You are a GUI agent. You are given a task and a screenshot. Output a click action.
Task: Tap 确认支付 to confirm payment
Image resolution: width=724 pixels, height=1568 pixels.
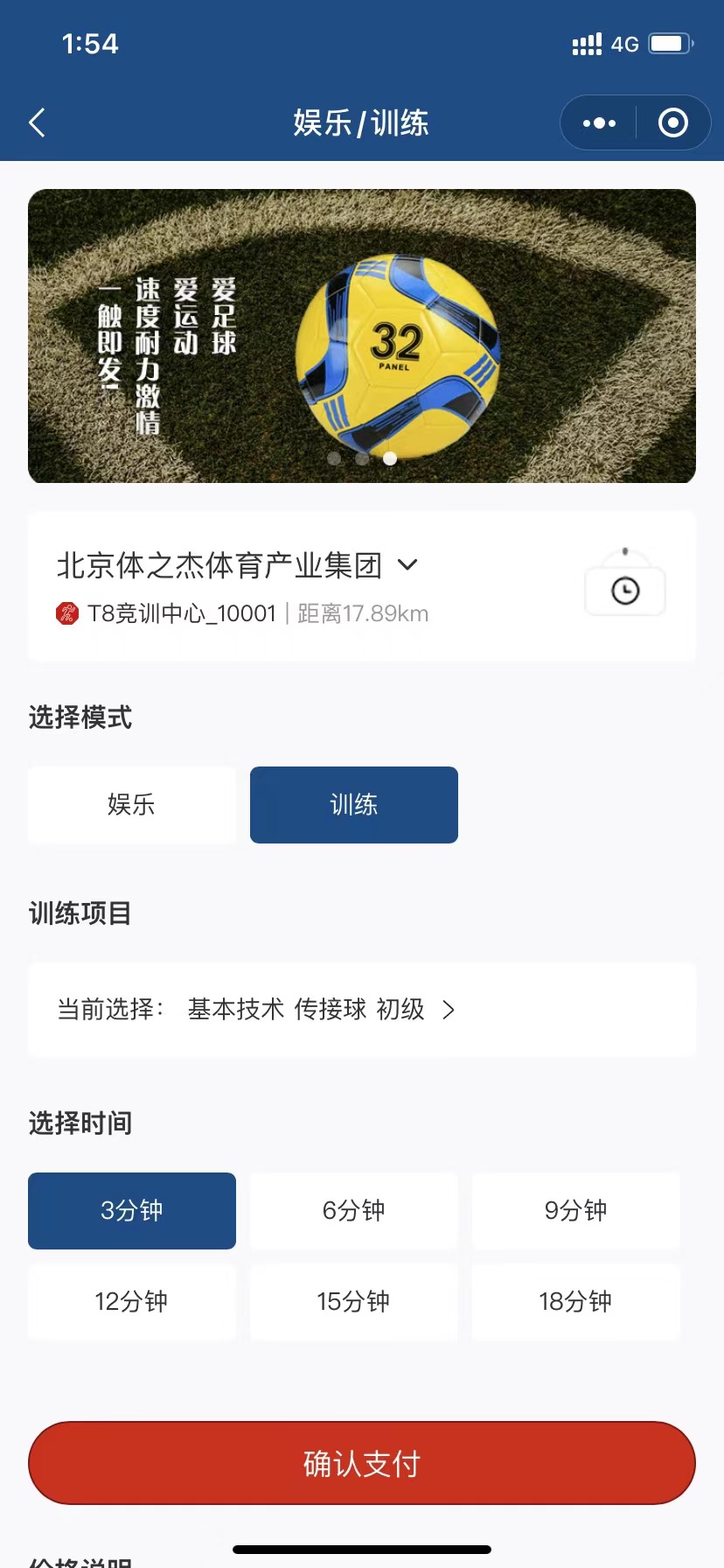pyautogui.click(x=362, y=1463)
